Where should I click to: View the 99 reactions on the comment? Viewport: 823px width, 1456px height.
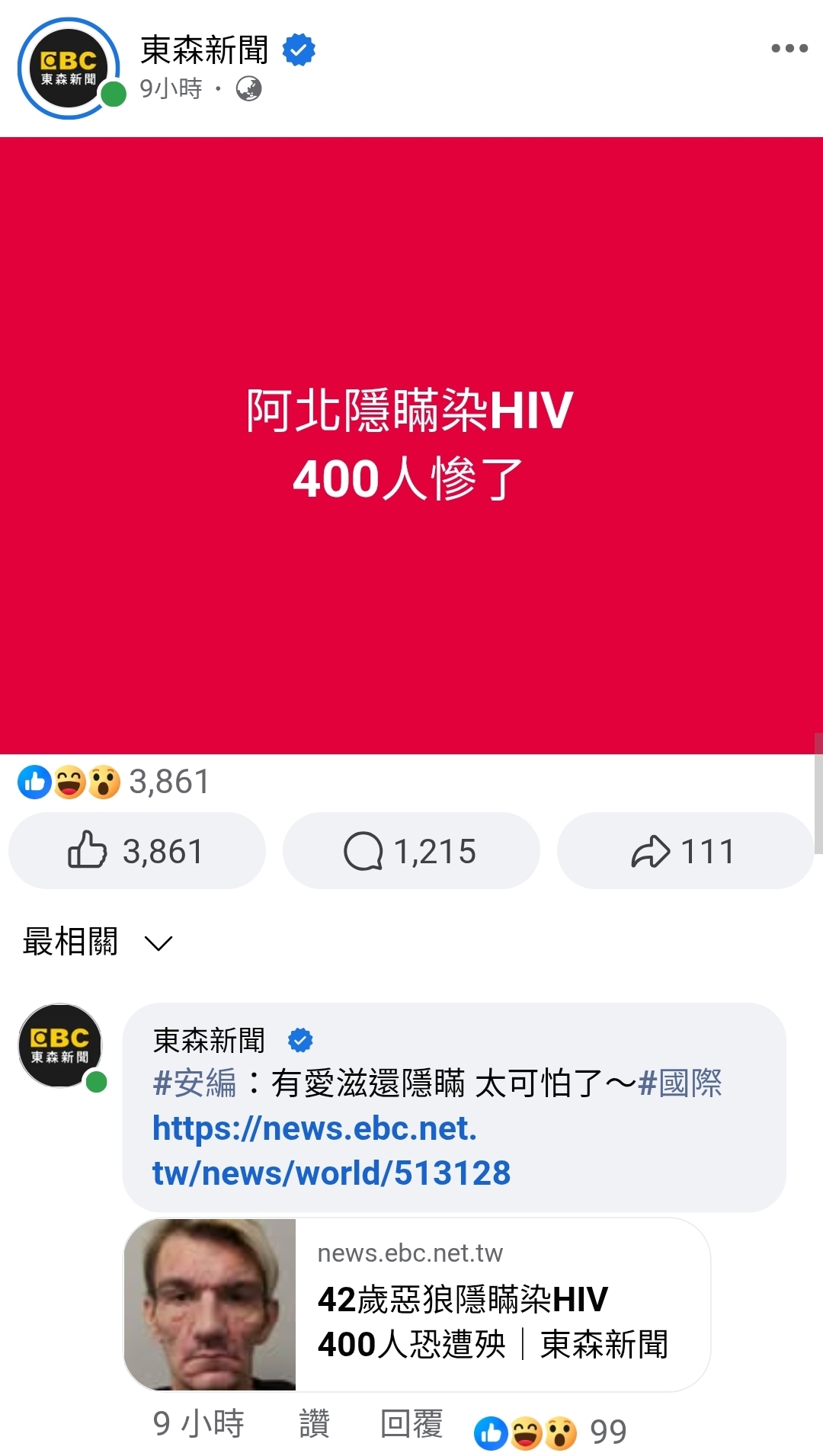click(550, 1432)
